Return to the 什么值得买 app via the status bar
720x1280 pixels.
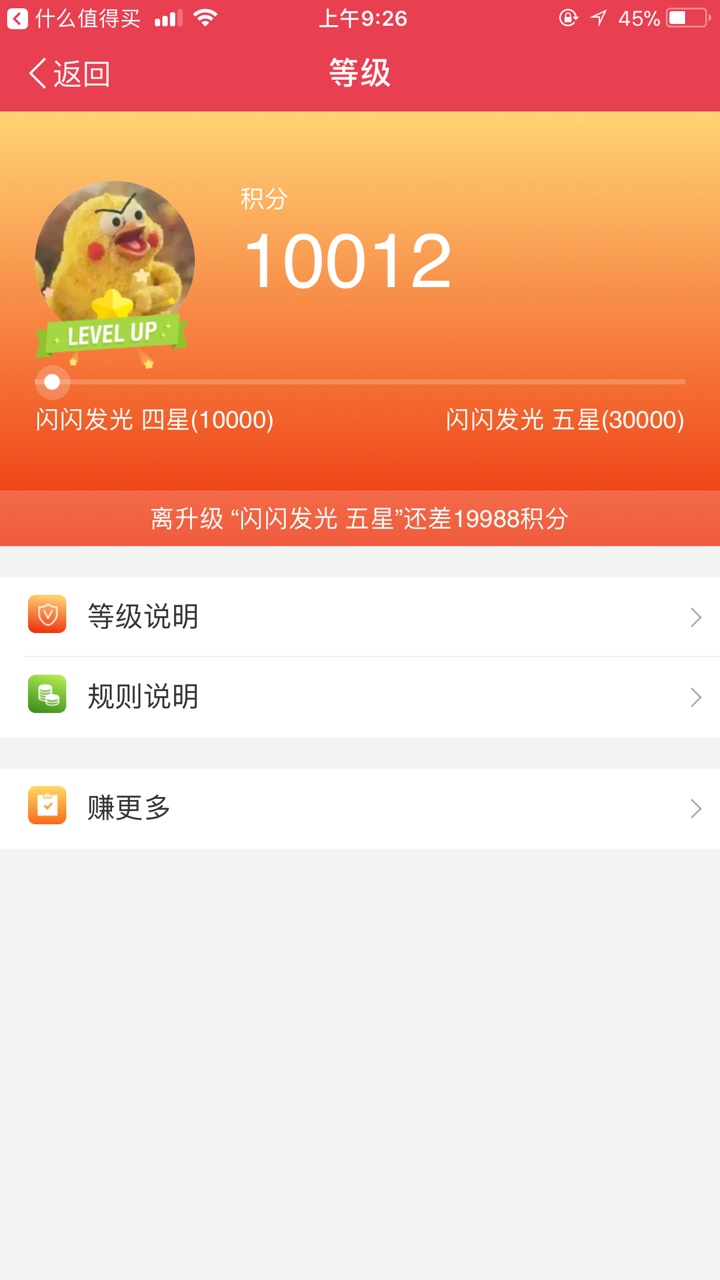click(x=73, y=18)
